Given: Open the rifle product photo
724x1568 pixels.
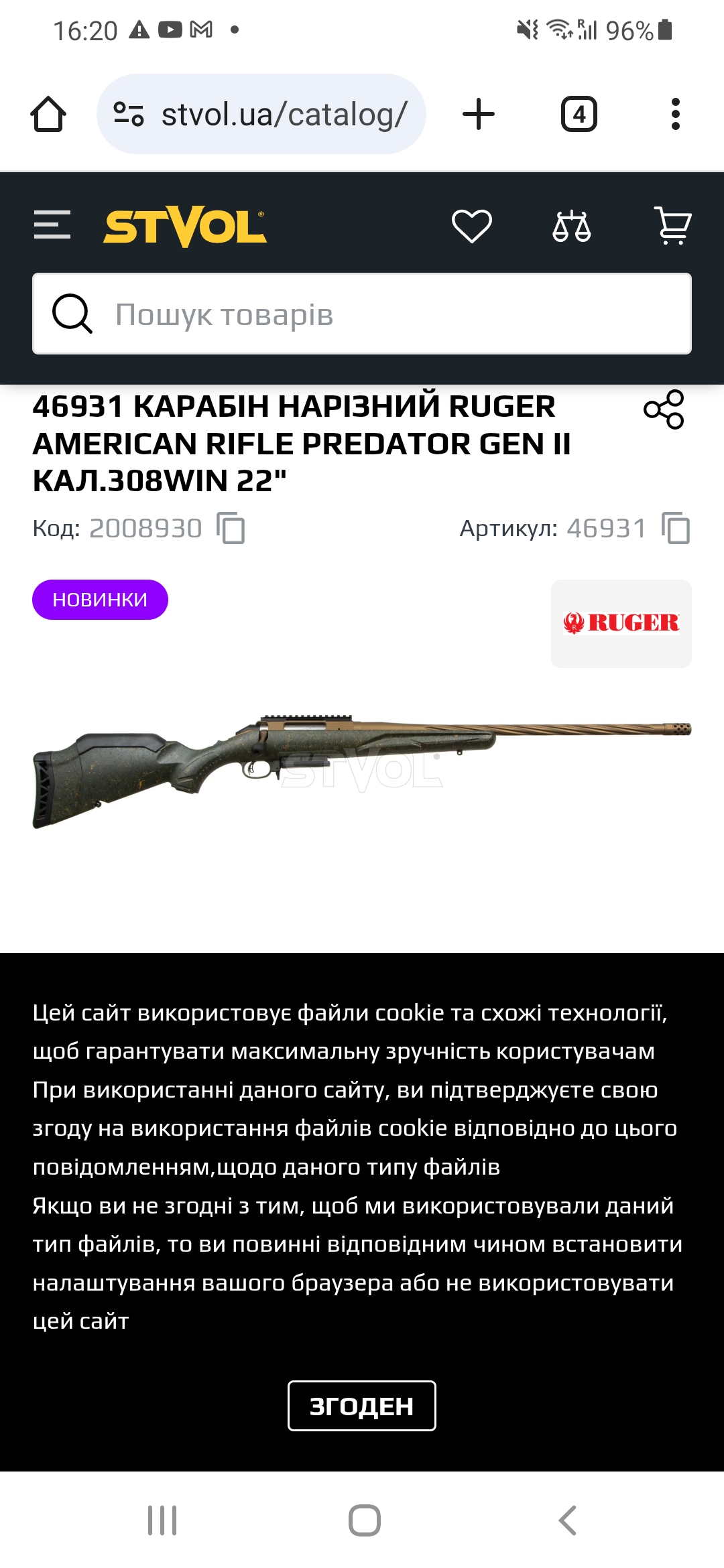Looking at the screenshot, I should point(362,771).
